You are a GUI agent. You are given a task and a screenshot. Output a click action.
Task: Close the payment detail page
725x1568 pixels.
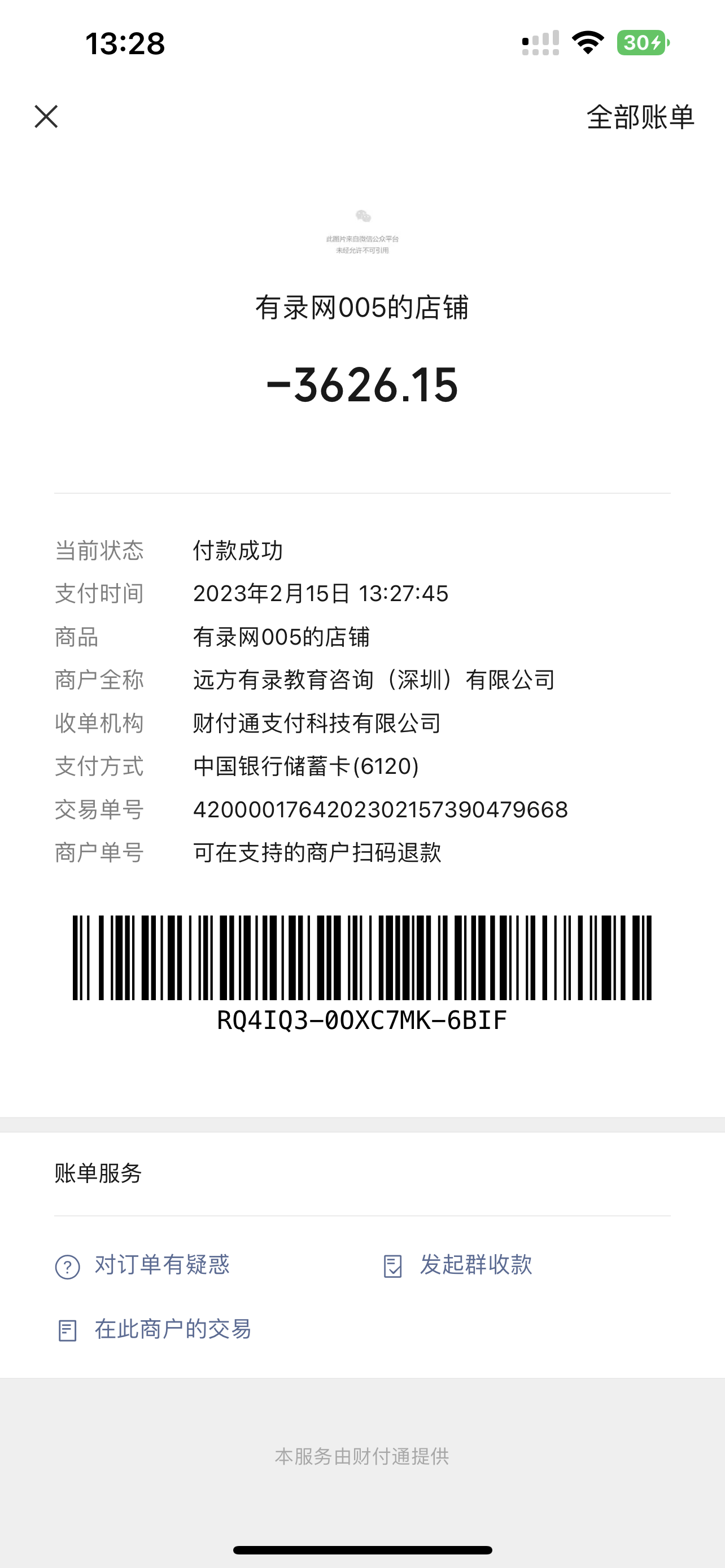pos(46,116)
